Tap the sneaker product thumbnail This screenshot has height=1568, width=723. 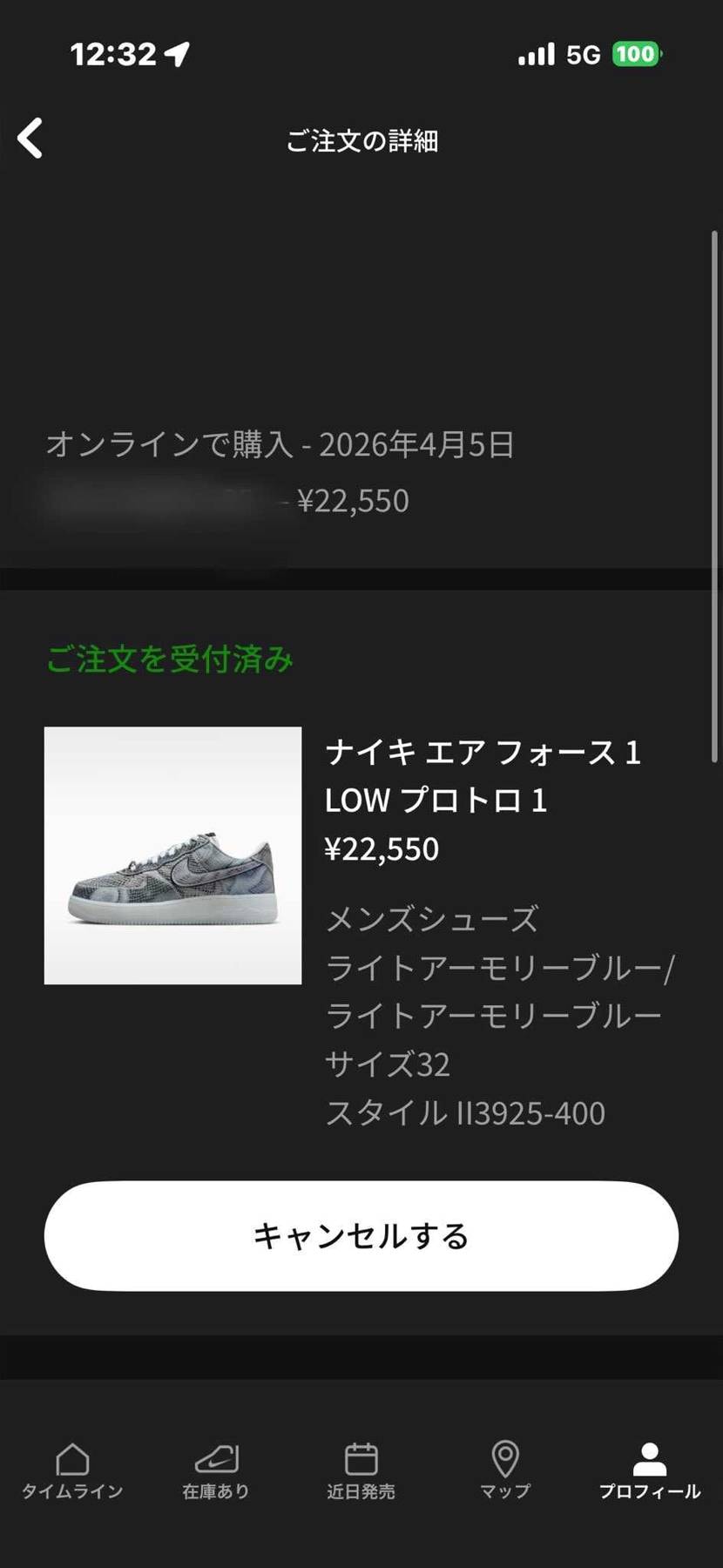point(172,855)
